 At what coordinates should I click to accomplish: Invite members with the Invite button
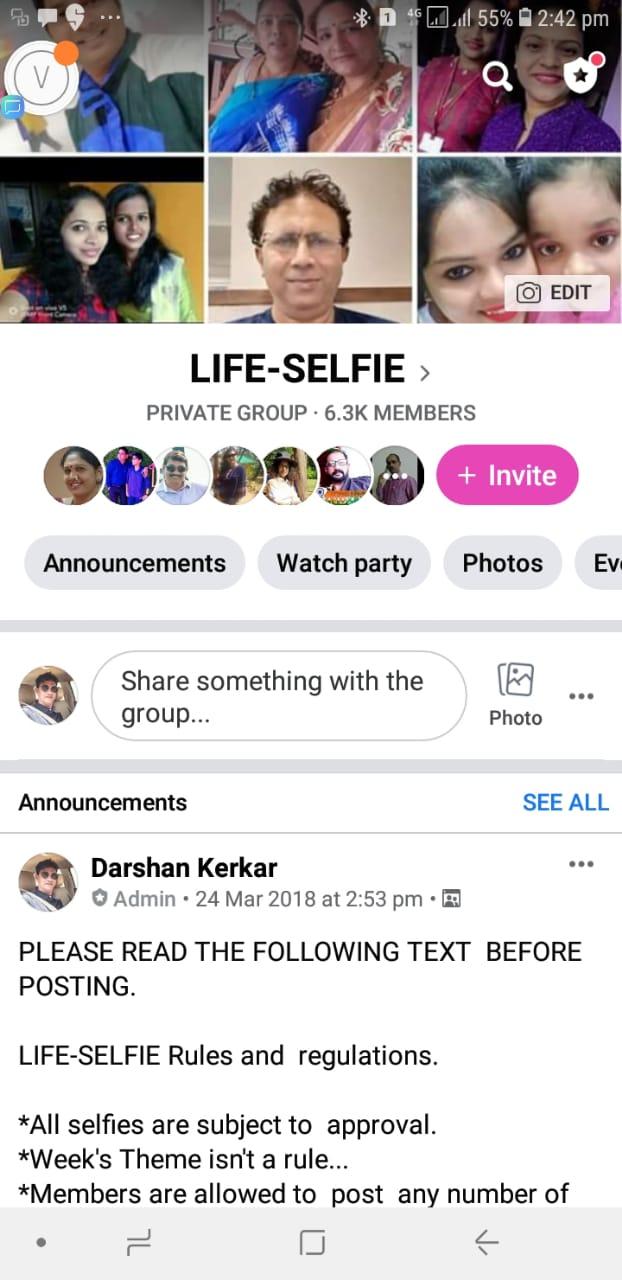(x=508, y=475)
